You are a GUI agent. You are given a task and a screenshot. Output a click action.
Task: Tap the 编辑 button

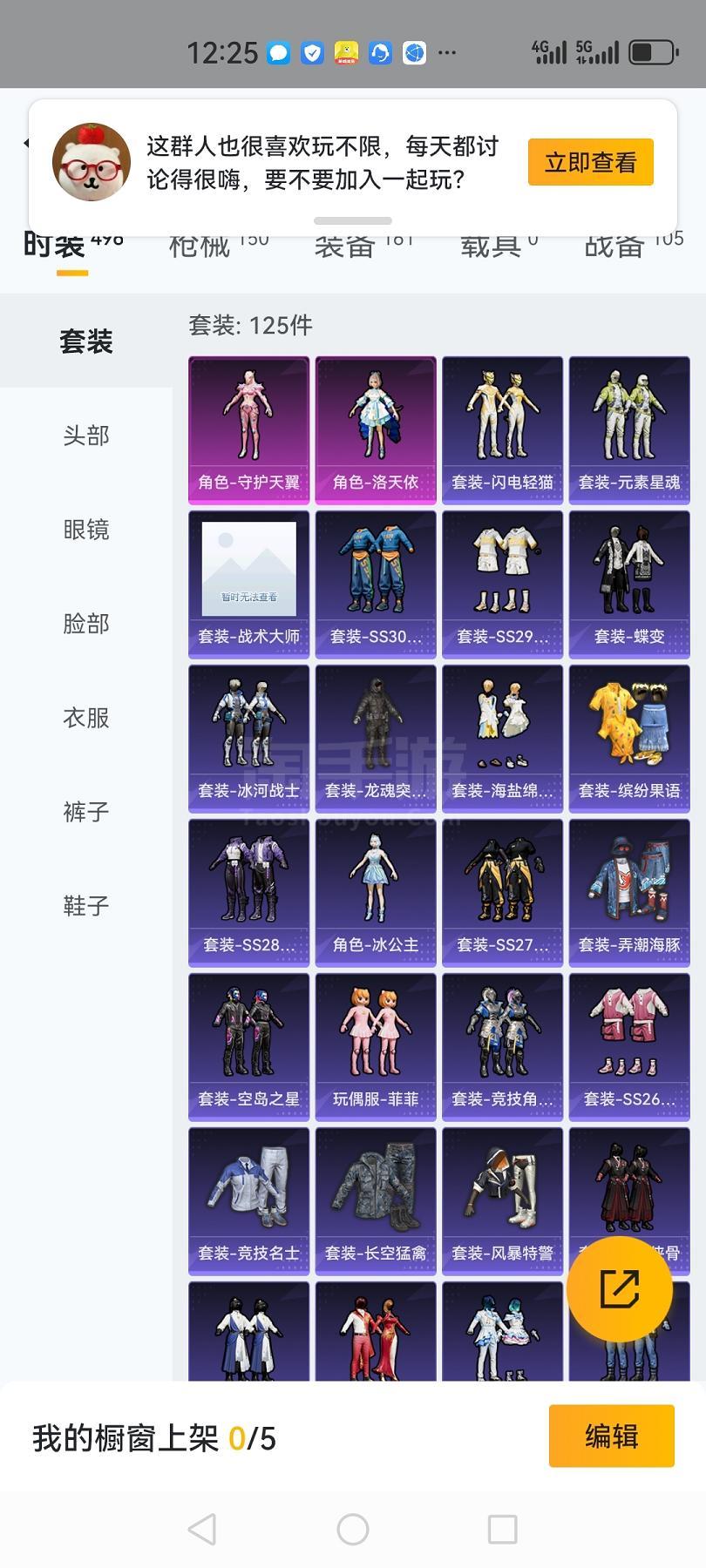(x=612, y=1436)
